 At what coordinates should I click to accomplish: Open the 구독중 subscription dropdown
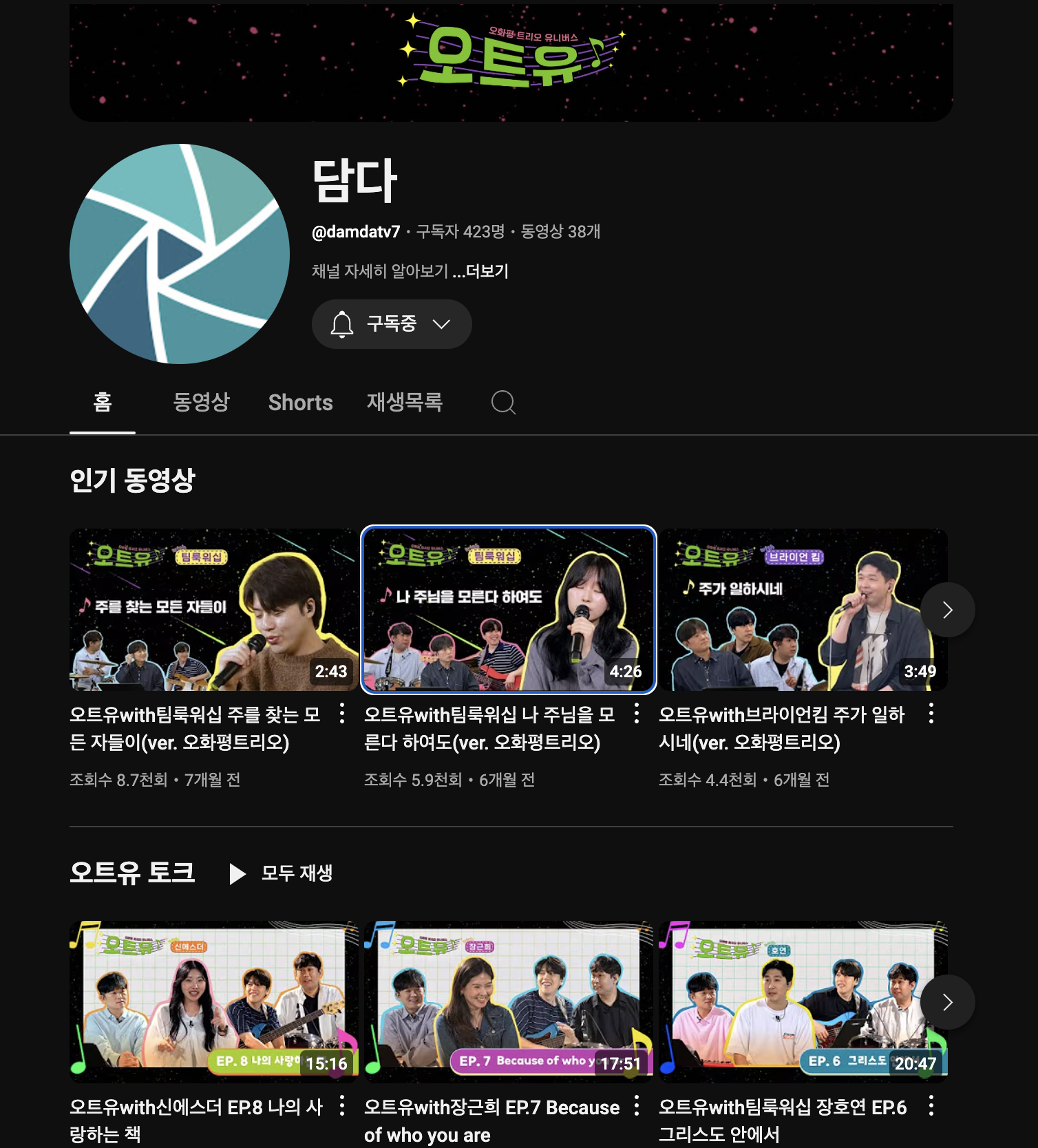(391, 324)
